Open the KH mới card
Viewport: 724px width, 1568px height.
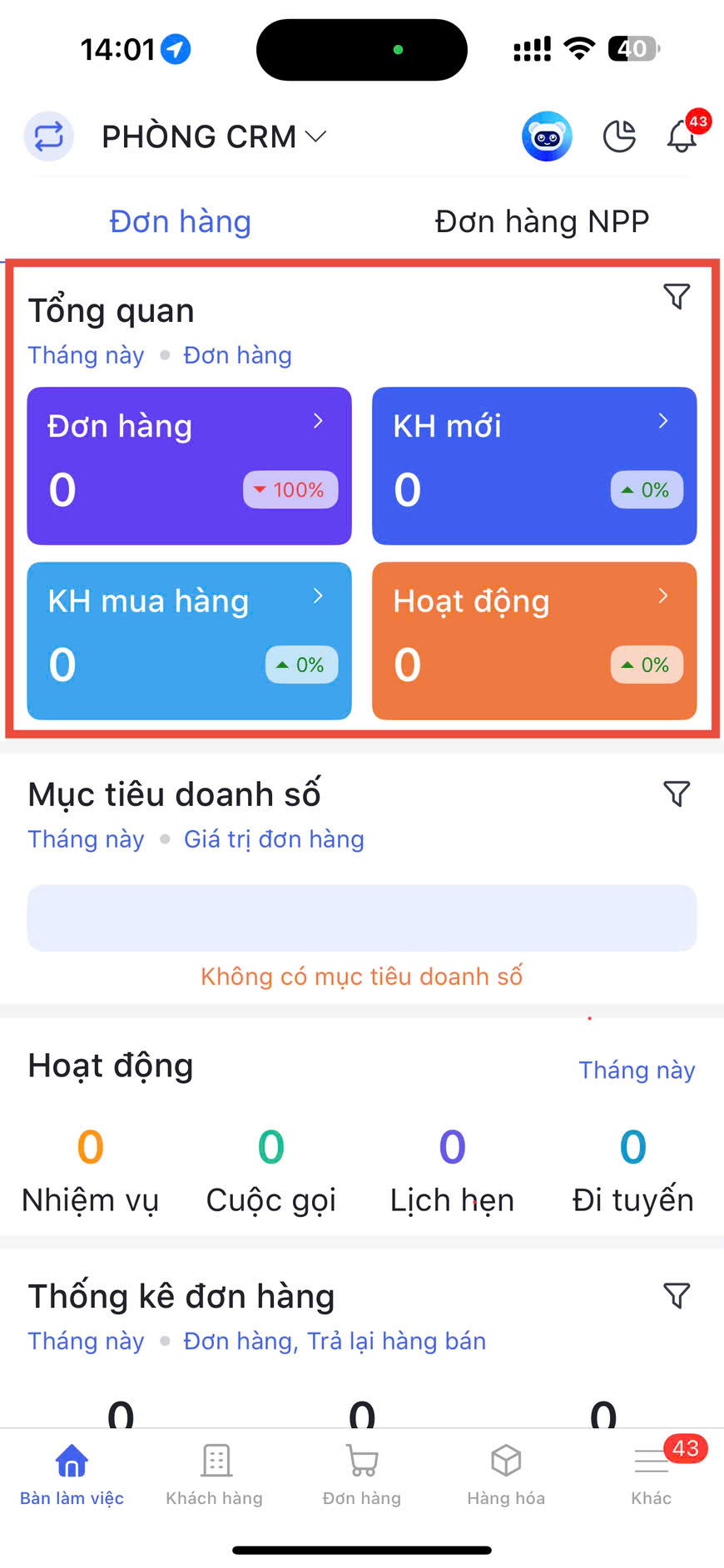(x=534, y=466)
